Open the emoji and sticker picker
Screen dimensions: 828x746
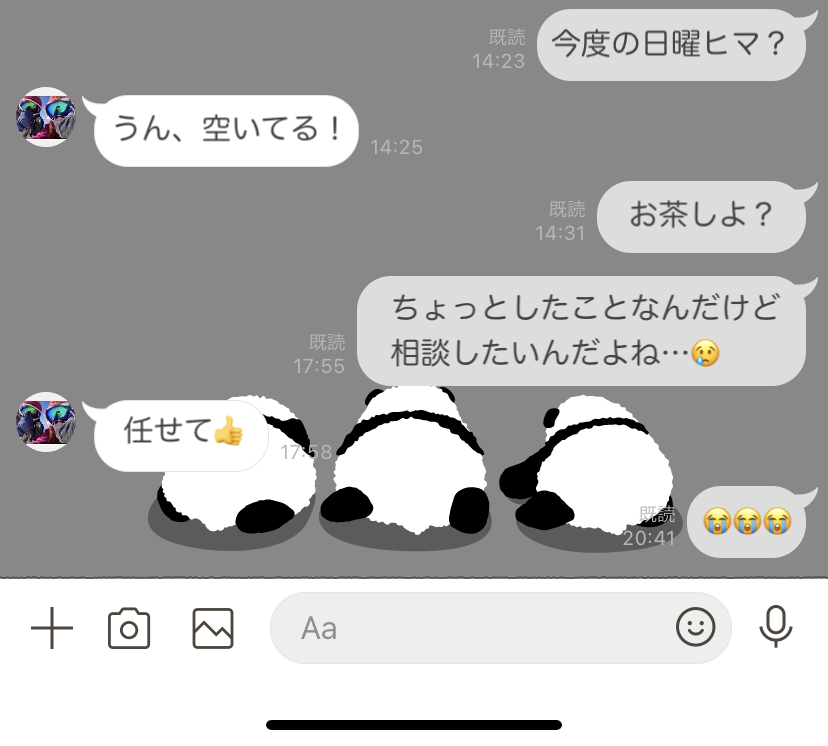[x=696, y=628]
